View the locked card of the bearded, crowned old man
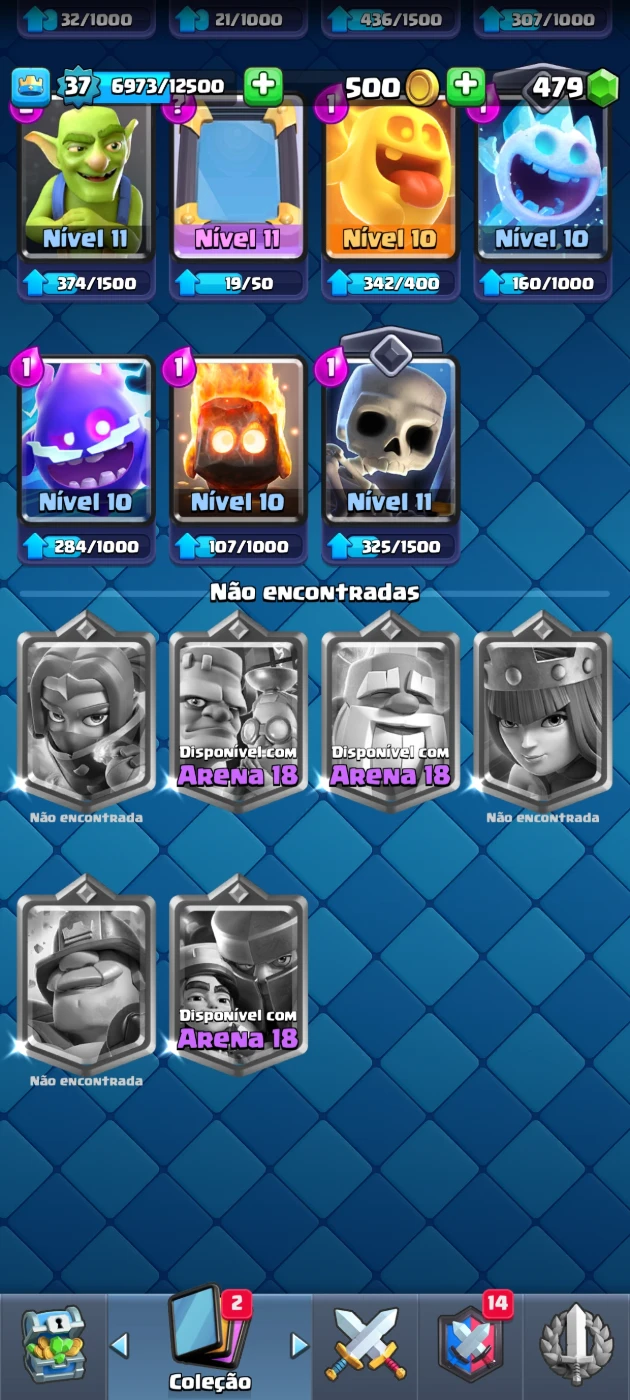This screenshot has height=1400, width=630. click(x=390, y=715)
